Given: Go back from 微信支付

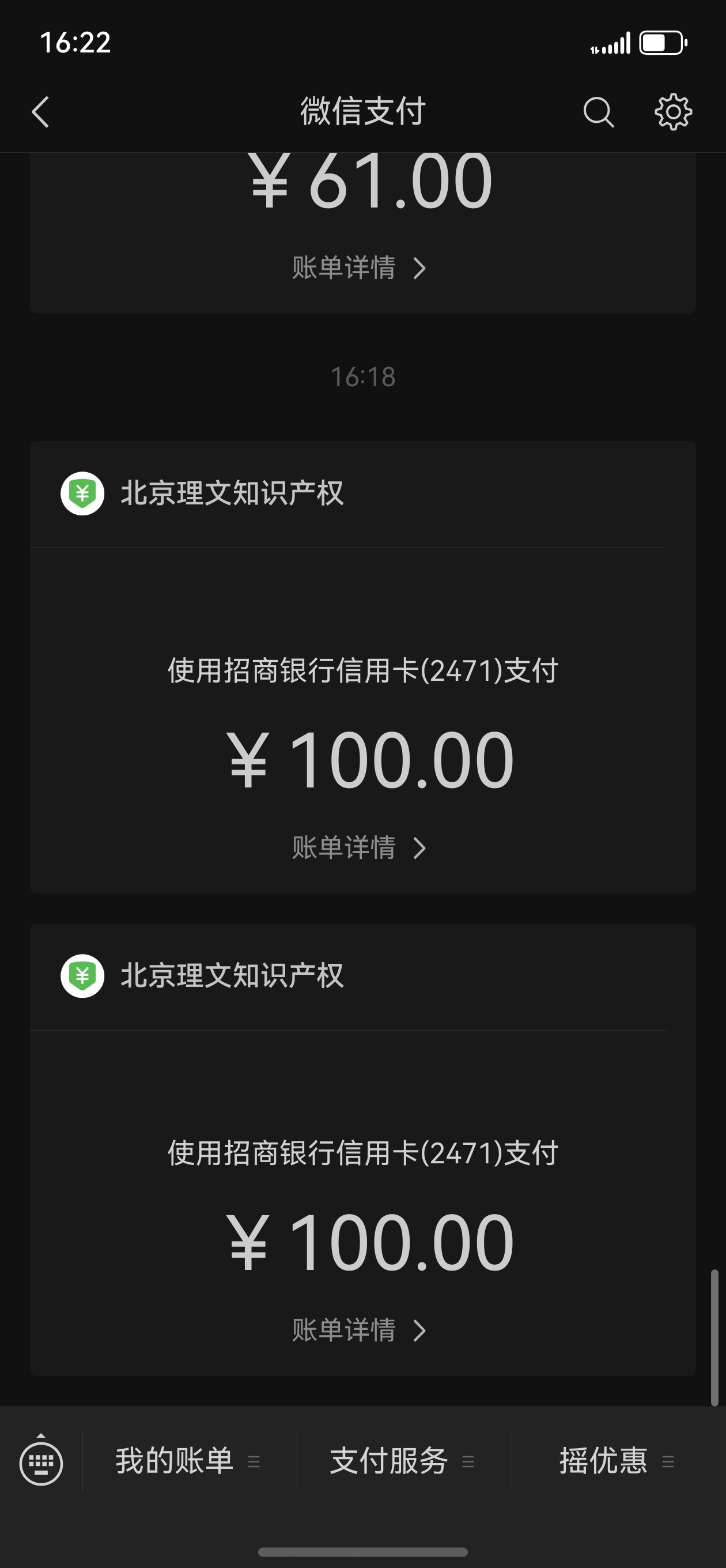Looking at the screenshot, I should 40,112.
